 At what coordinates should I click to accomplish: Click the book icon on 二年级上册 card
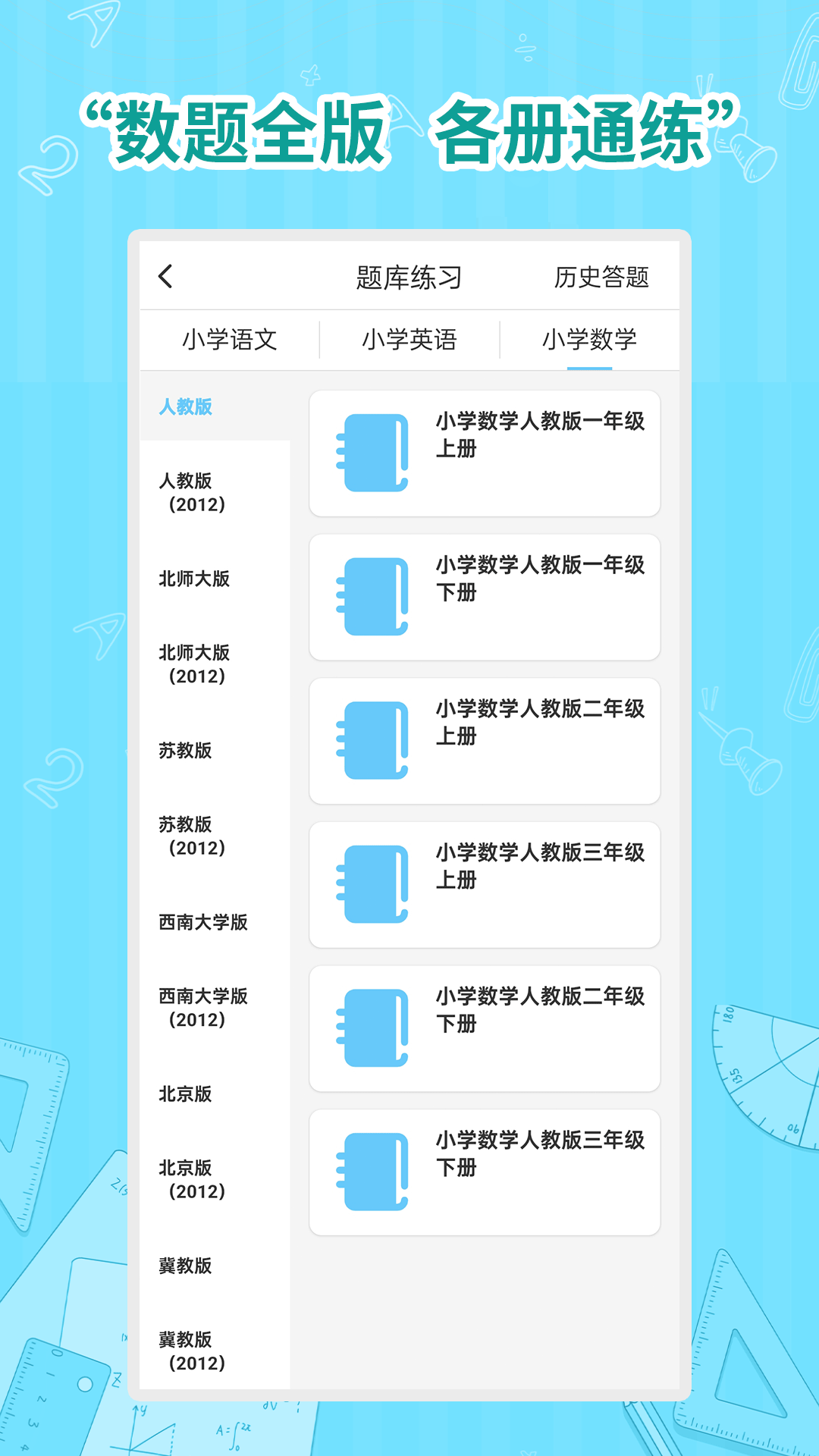(x=374, y=740)
